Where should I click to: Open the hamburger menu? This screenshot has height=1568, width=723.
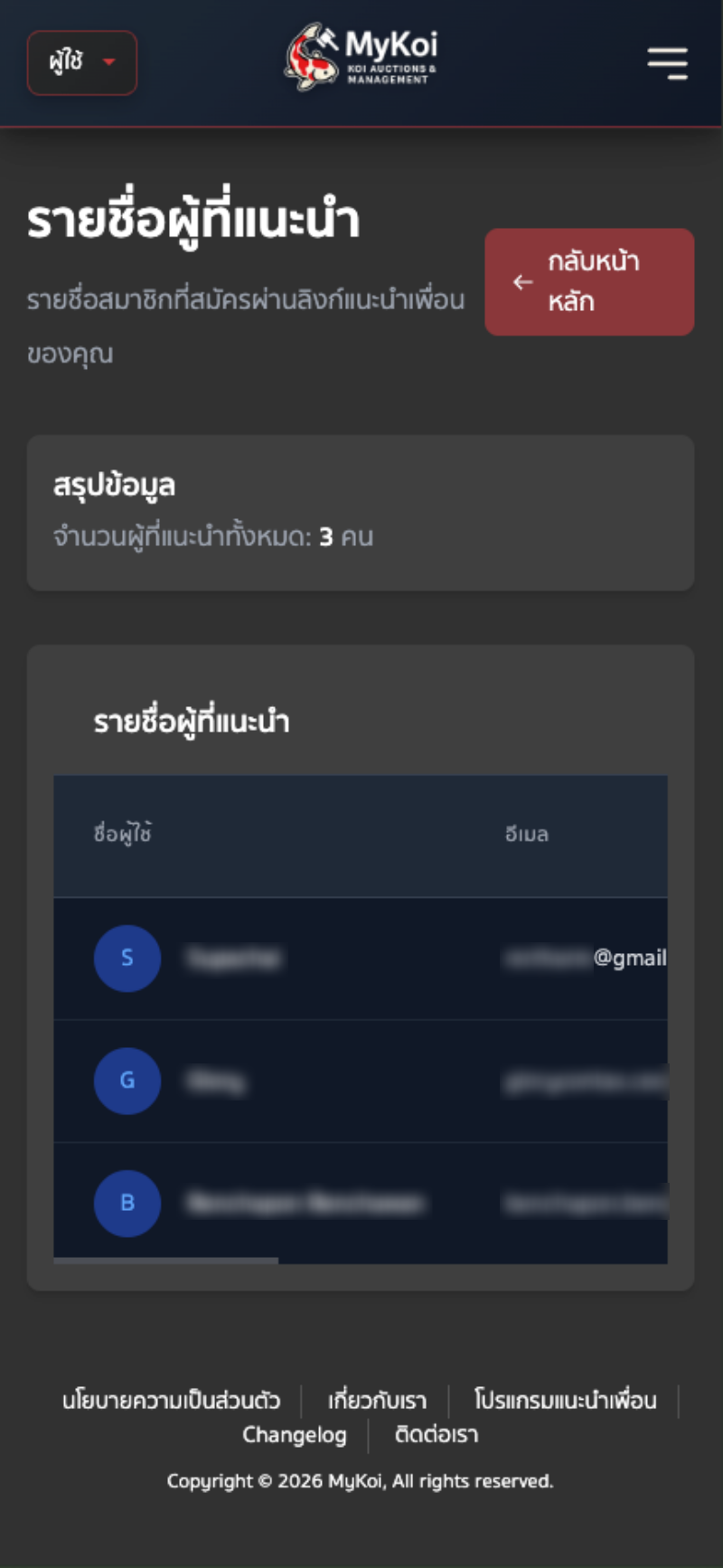click(x=667, y=62)
